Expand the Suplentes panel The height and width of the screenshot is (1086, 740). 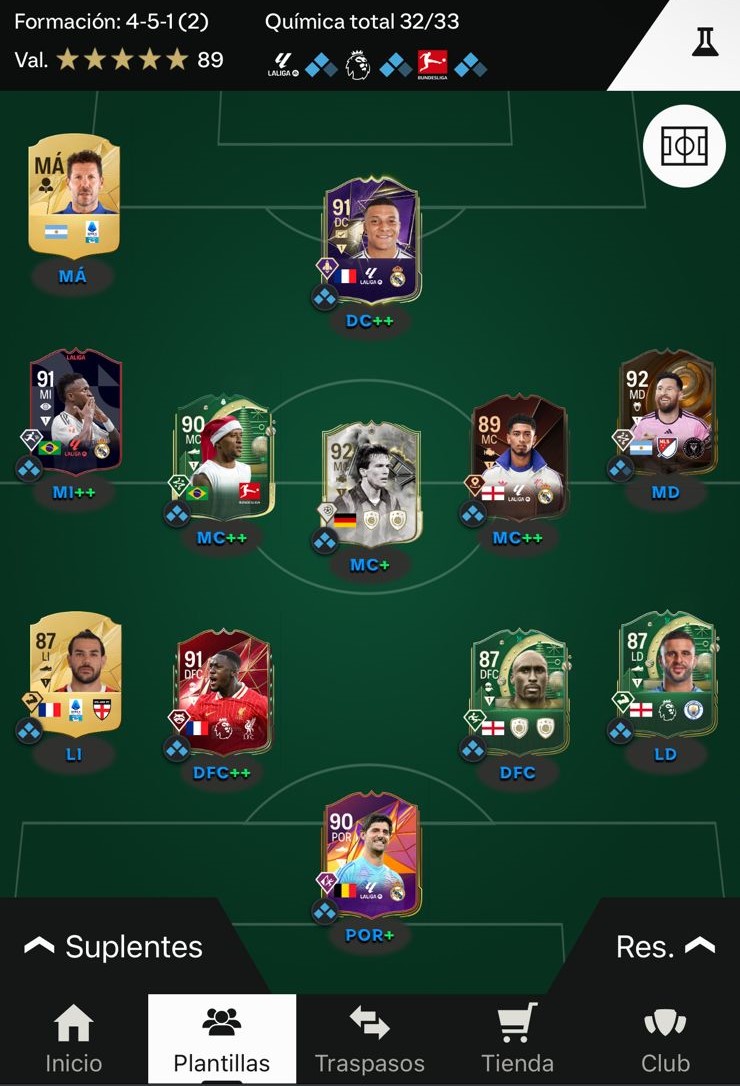click(112, 946)
